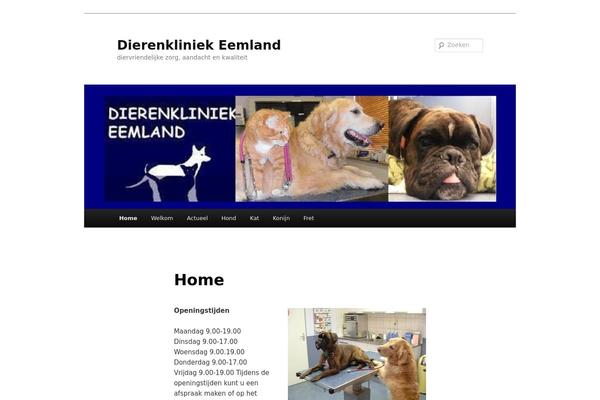Open the Actueel section
This screenshot has height=400, width=600.
coord(197,218)
